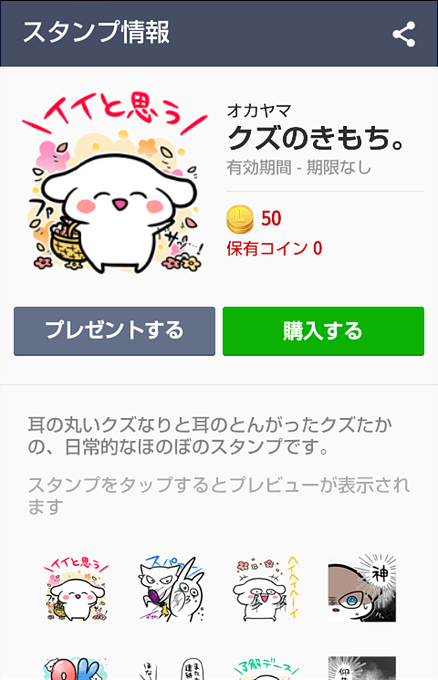Preview the スパーン slapping sticker
Screen dimensions: 438x680
pos(171,588)
